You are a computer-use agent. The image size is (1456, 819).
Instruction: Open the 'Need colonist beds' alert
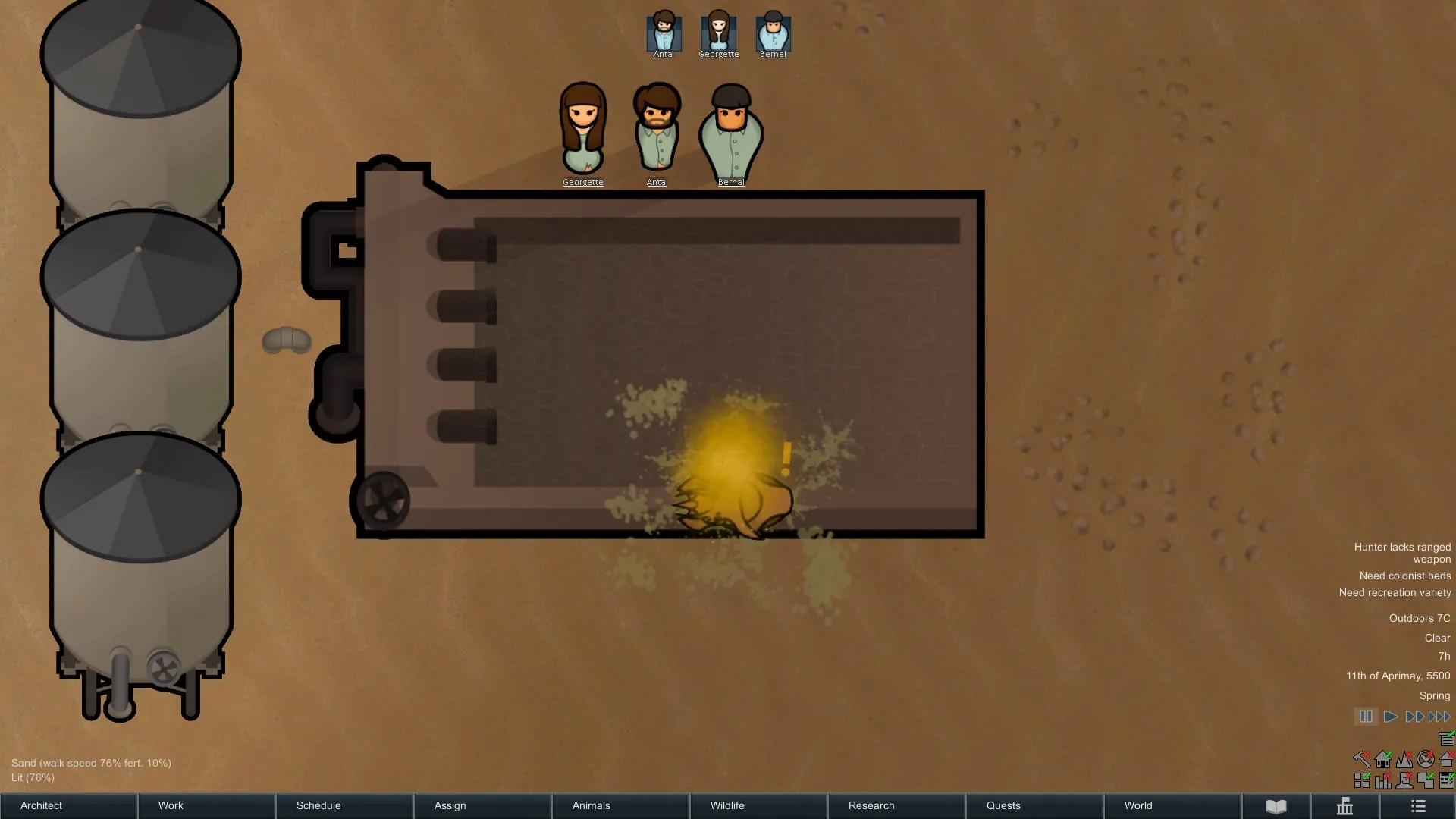[1404, 576]
